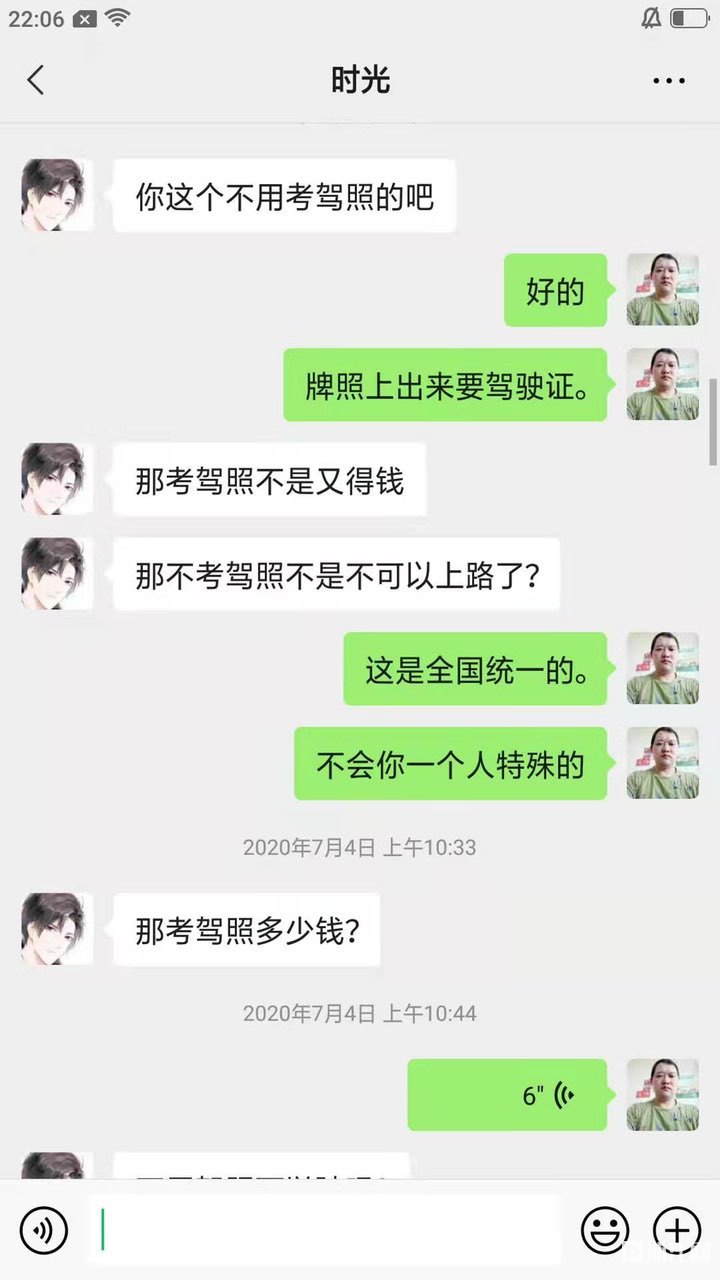Open the plus attachment menu
The image size is (720, 1280).
click(x=677, y=1229)
